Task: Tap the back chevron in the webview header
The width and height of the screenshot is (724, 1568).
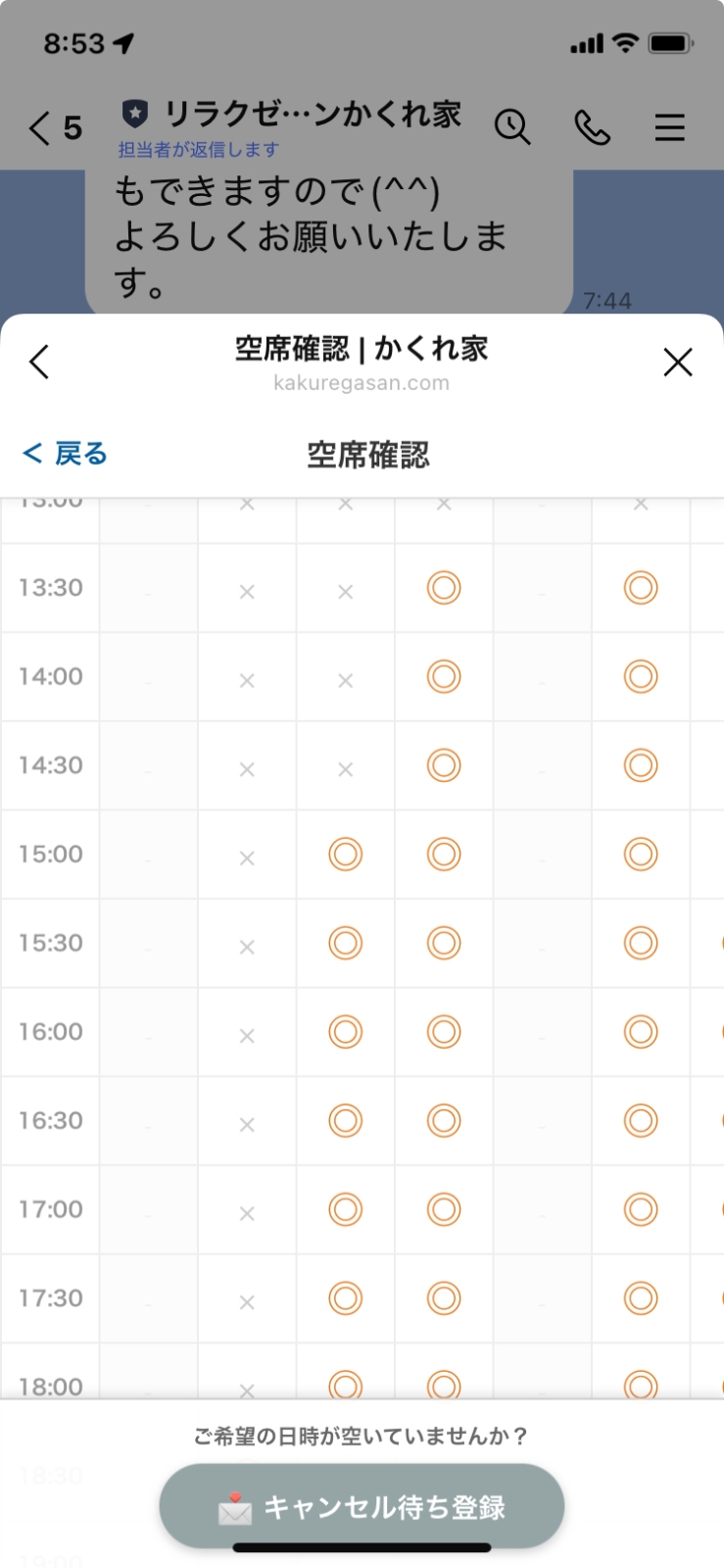Action: pyautogui.click(x=38, y=362)
